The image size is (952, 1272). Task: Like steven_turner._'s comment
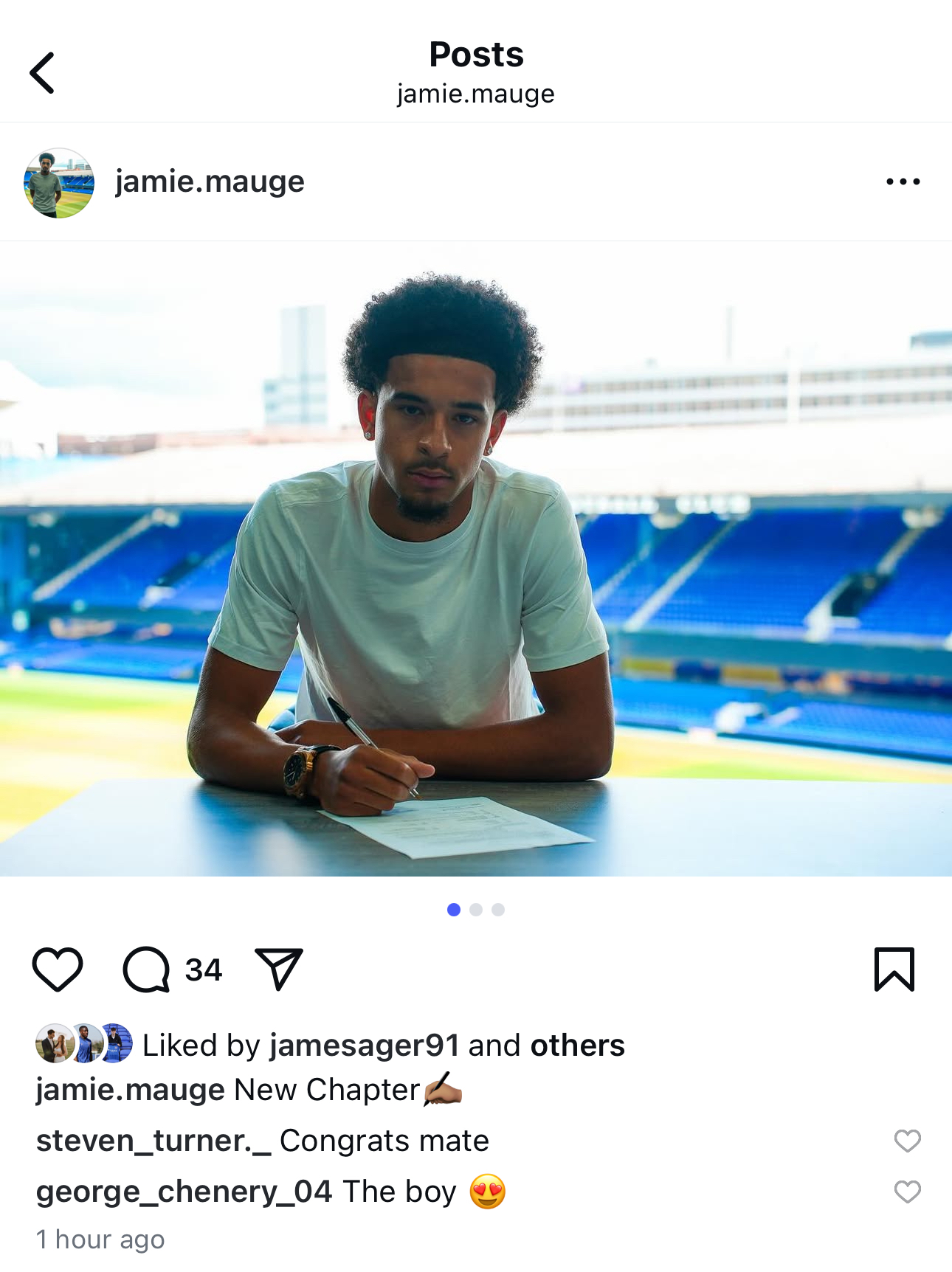(907, 1141)
